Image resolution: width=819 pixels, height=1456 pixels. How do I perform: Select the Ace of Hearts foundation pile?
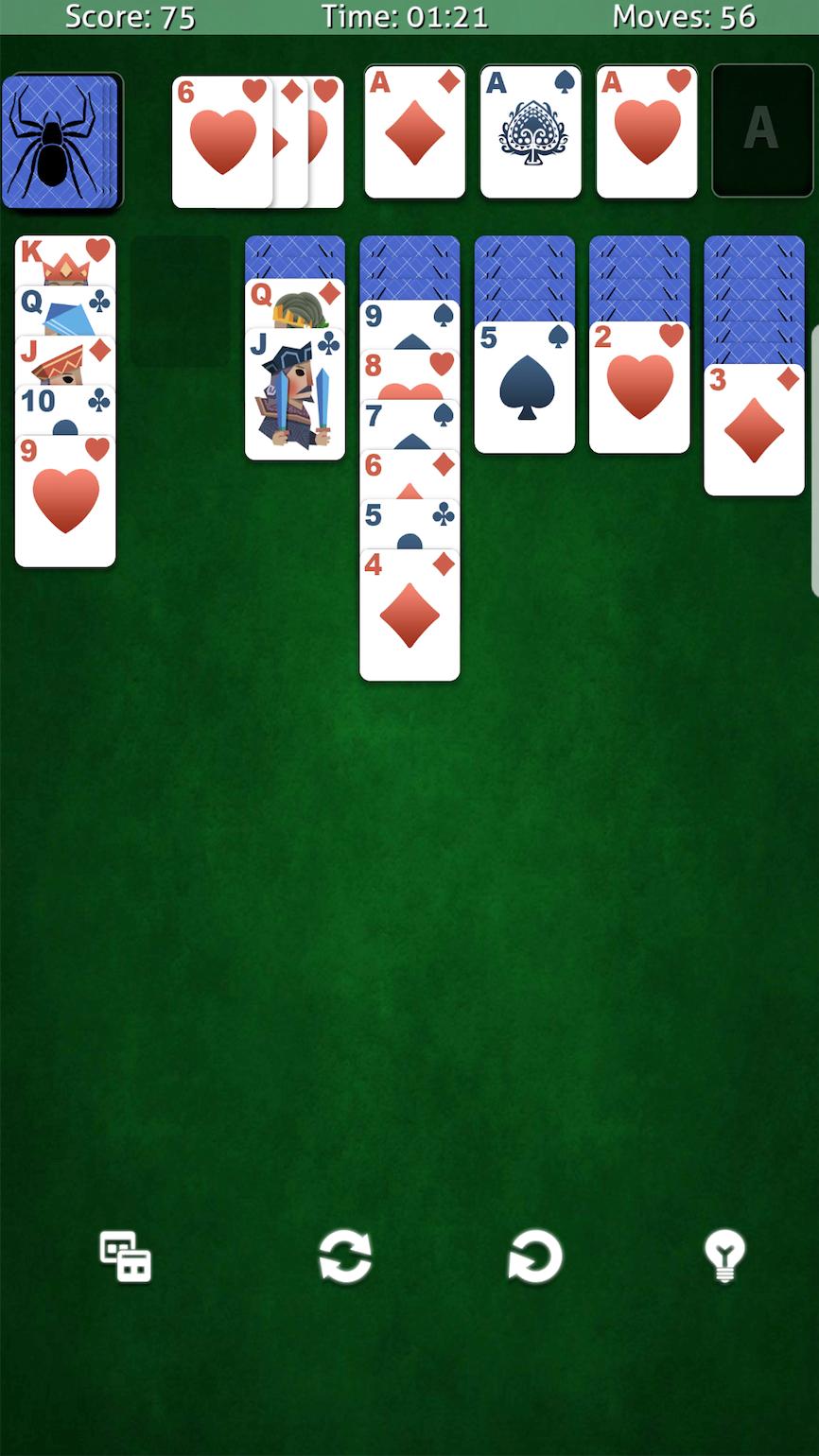click(646, 130)
